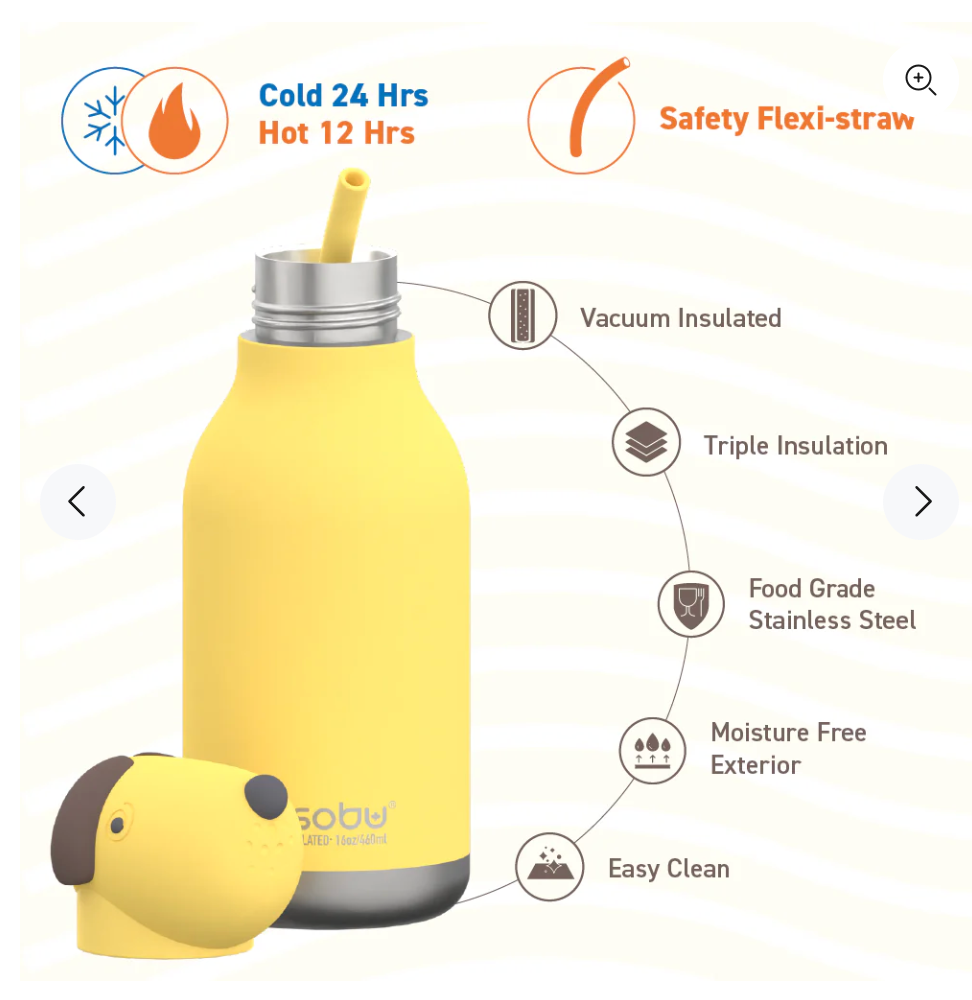Show the next product image
Image resolution: width=972 pixels, height=1000 pixels.
point(921,501)
